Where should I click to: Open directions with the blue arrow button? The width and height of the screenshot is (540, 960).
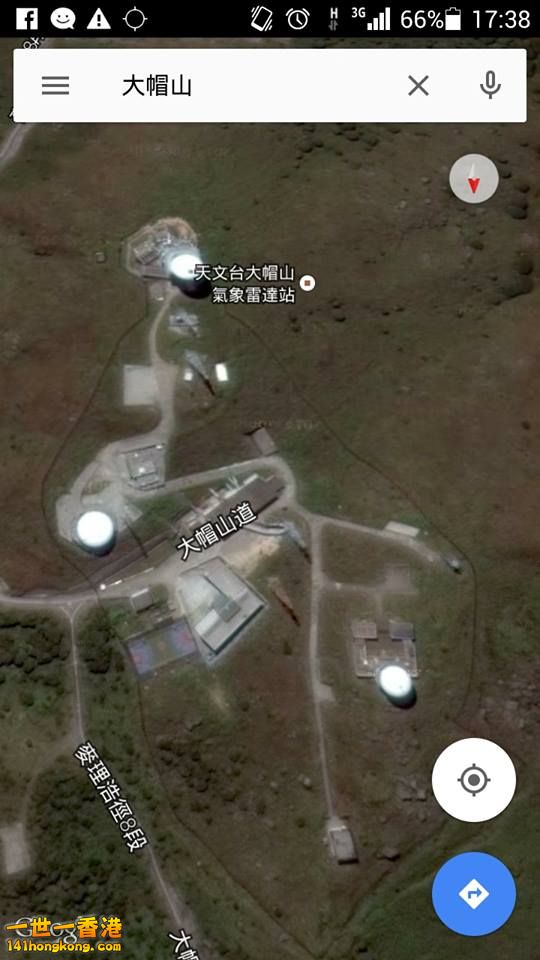pyautogui.click(x=474, y=893)
